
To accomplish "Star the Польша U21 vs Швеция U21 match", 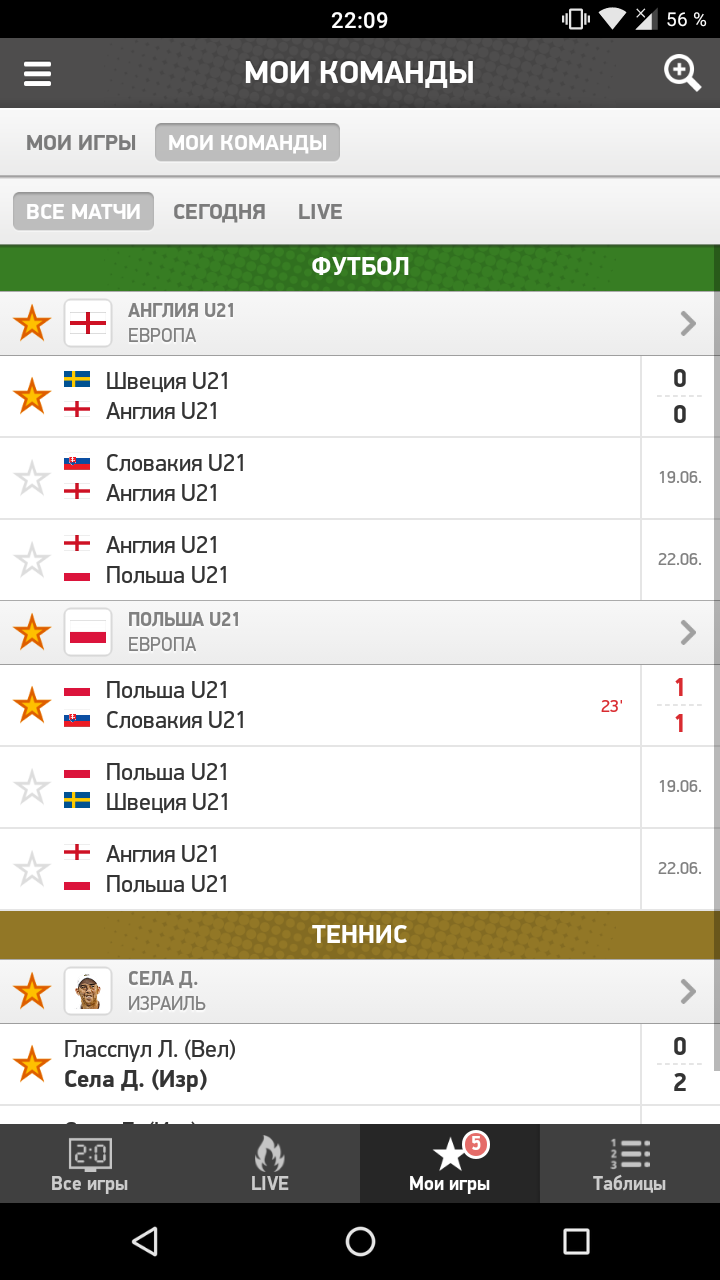I will [x=32, y=787].
